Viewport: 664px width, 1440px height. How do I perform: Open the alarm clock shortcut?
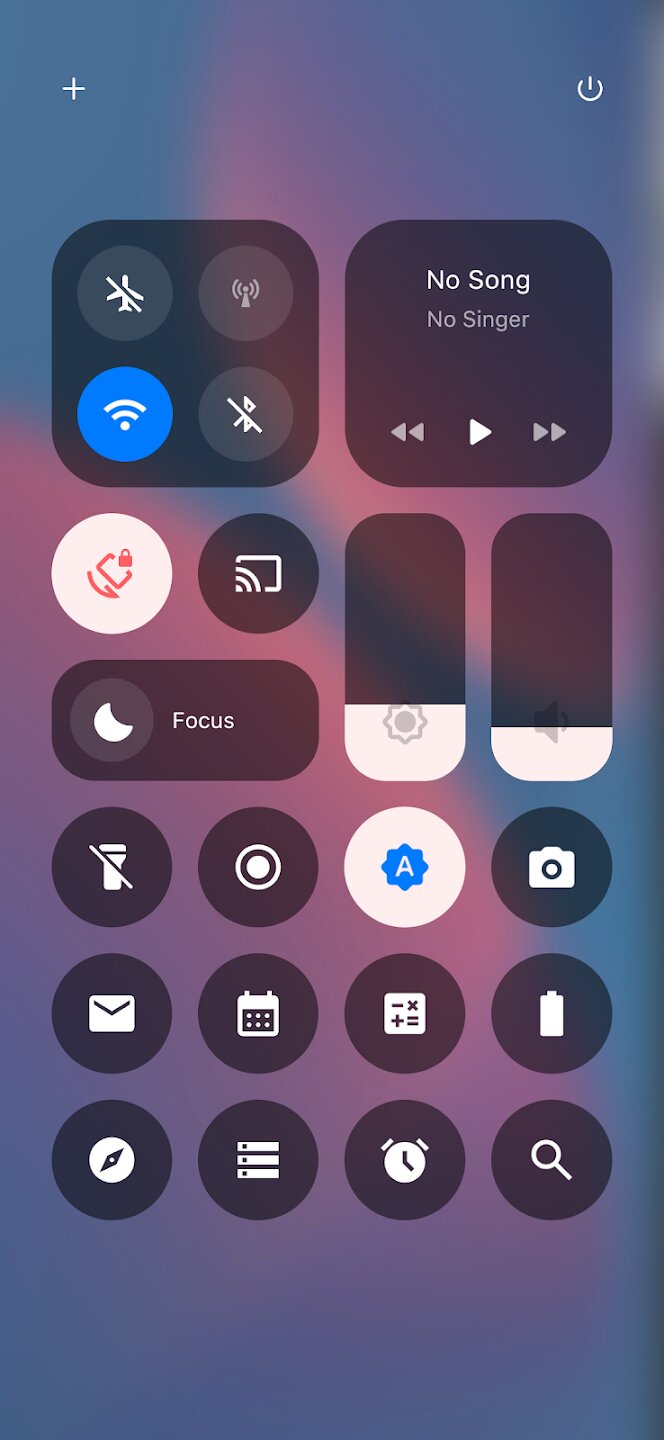pos(405,1160)
